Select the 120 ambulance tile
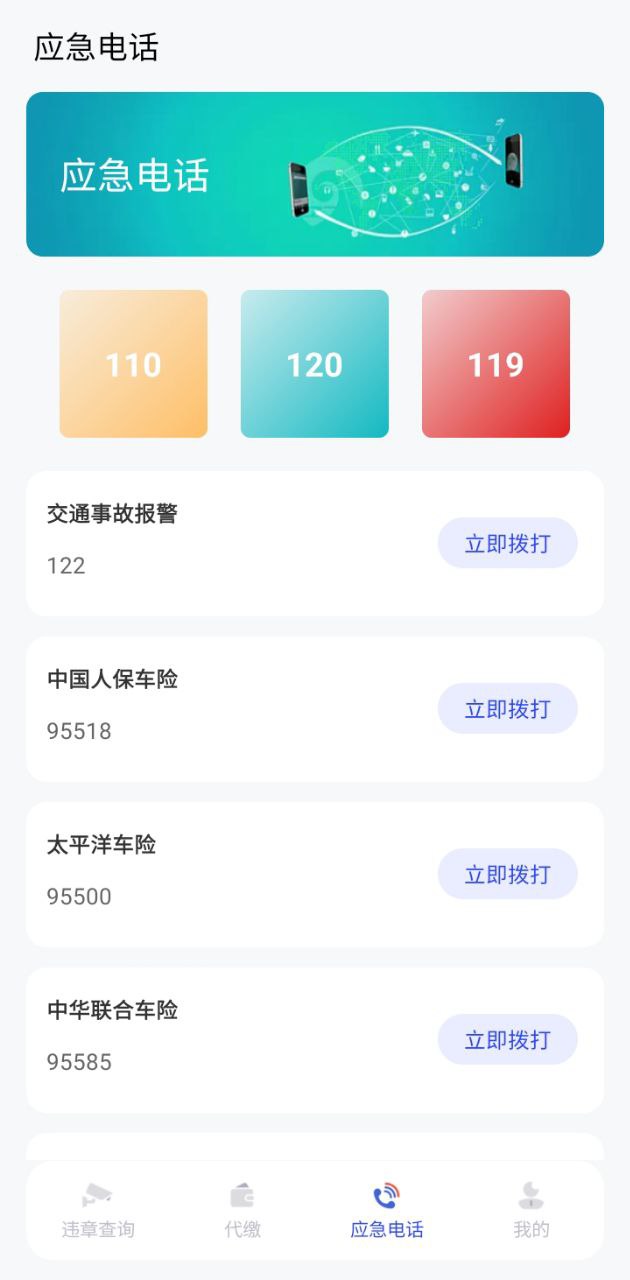 (315, 364)
